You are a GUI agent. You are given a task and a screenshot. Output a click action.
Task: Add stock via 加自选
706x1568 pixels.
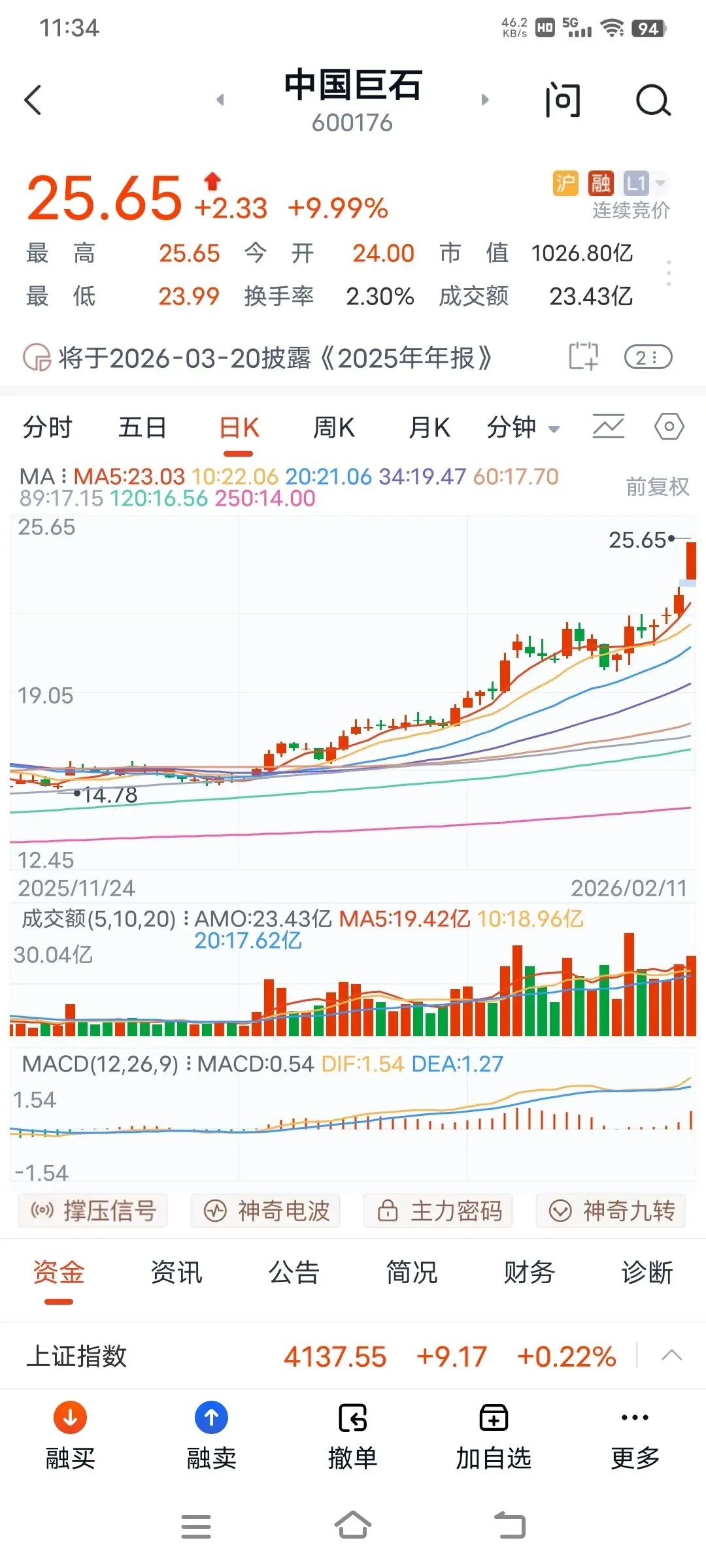[x=494, y=1435]
